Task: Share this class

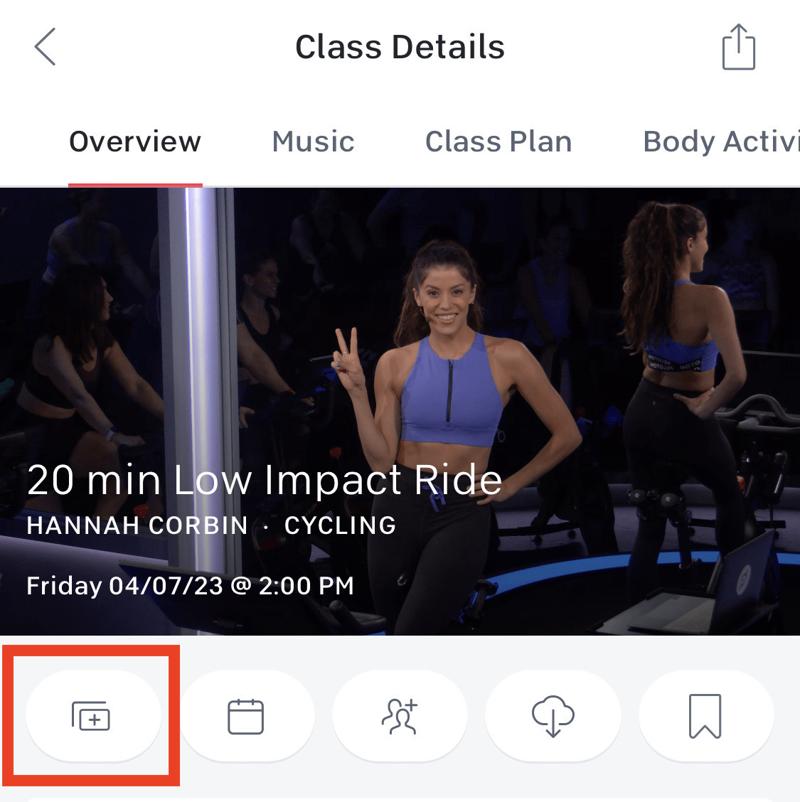Action: (x=738, y=47)
